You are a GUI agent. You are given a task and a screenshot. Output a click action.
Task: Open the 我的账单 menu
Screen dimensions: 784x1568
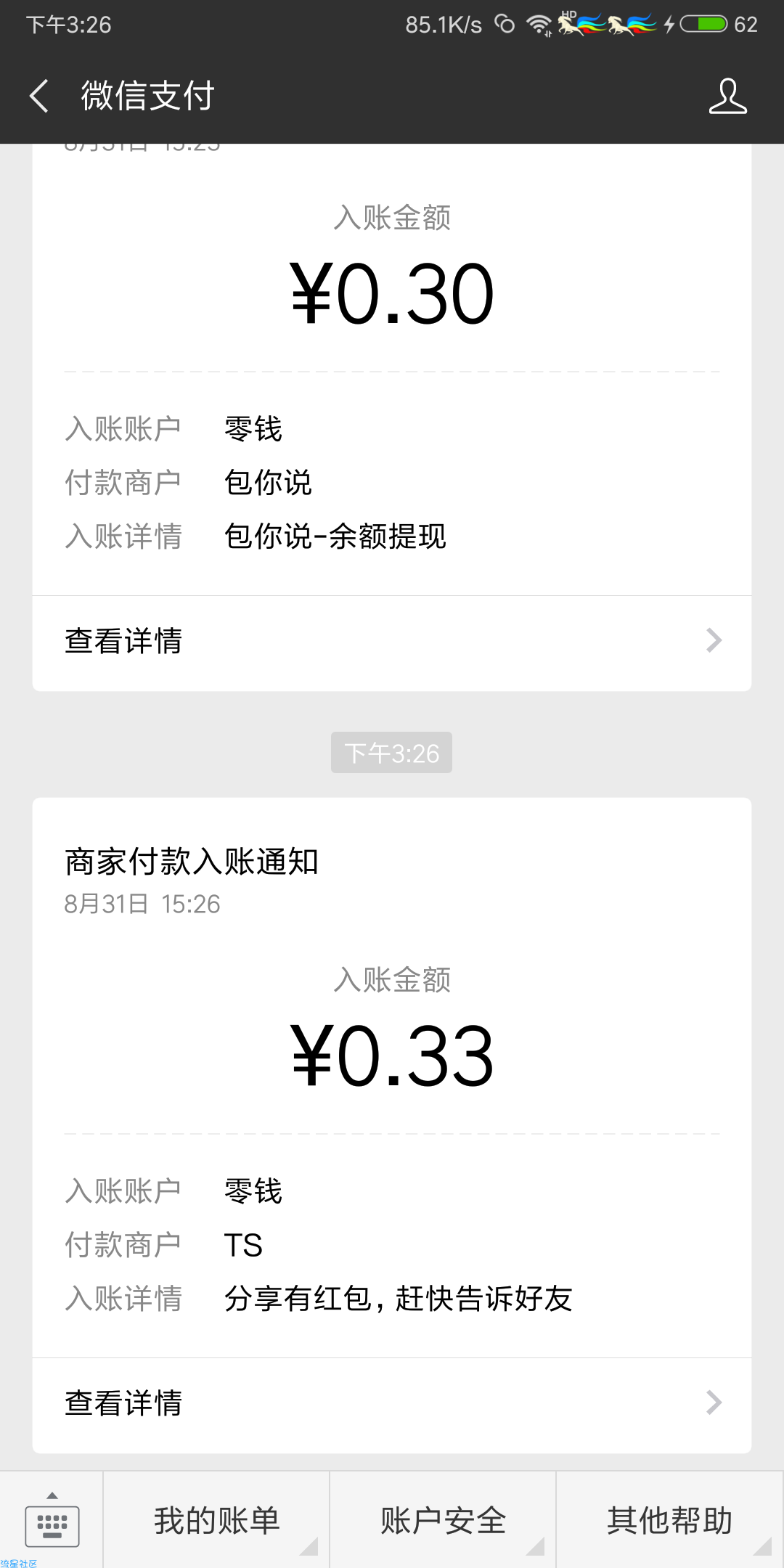[x=216, y=1520]
